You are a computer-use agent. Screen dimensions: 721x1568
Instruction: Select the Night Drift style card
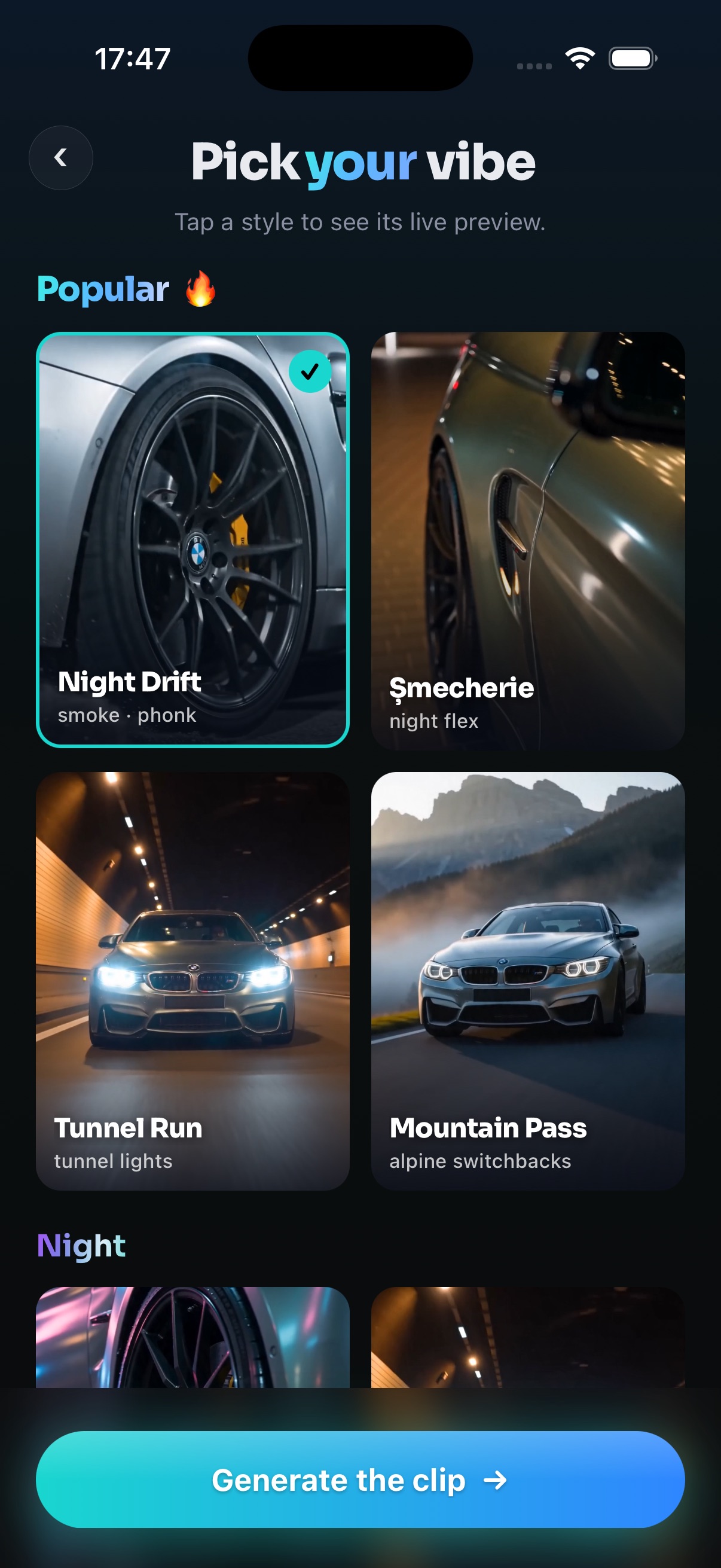click(193, 540)
